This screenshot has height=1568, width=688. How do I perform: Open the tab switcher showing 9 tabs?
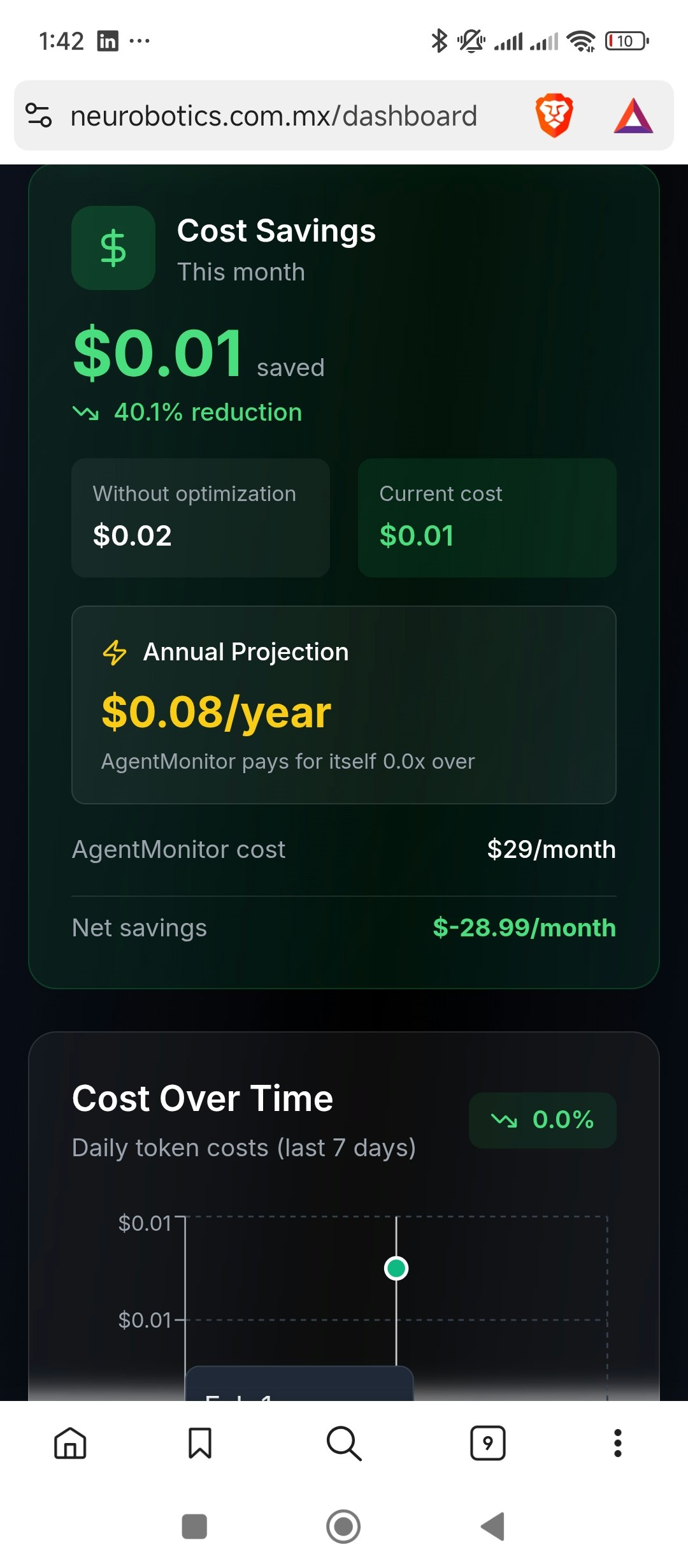(x=488, y=1444)
